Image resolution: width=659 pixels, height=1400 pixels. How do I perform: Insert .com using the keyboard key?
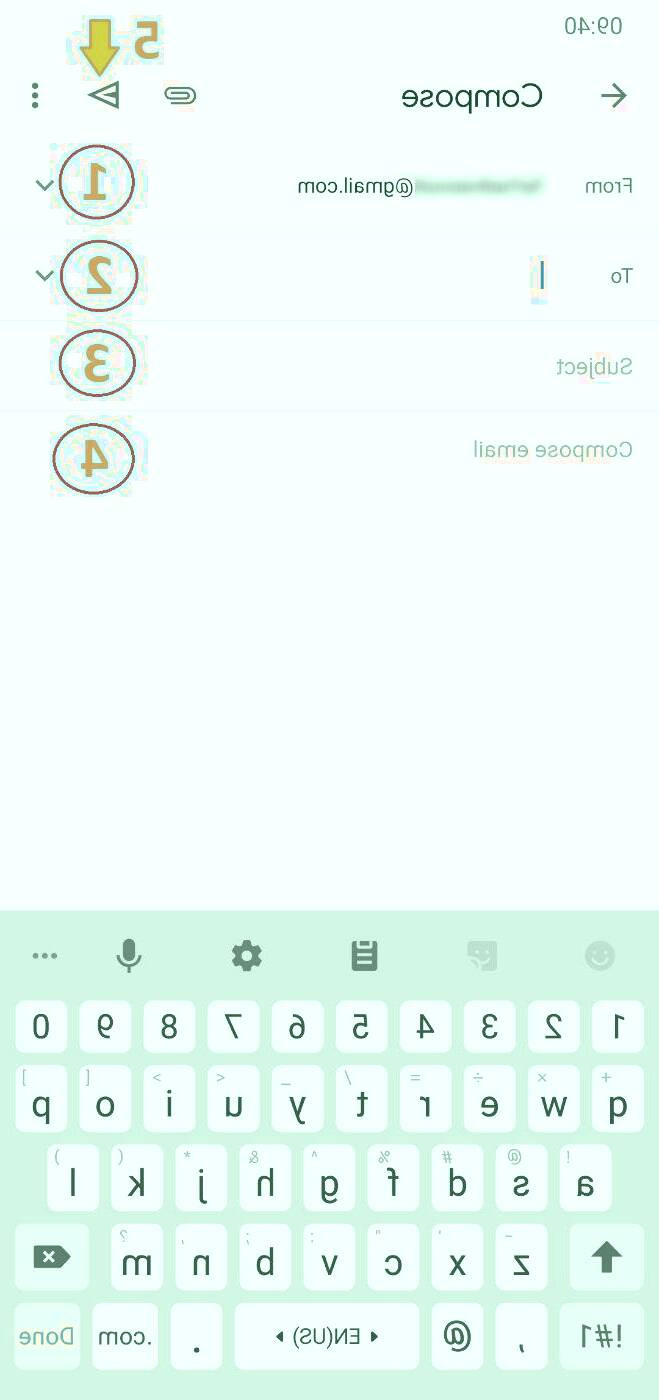click(125, 1336)
